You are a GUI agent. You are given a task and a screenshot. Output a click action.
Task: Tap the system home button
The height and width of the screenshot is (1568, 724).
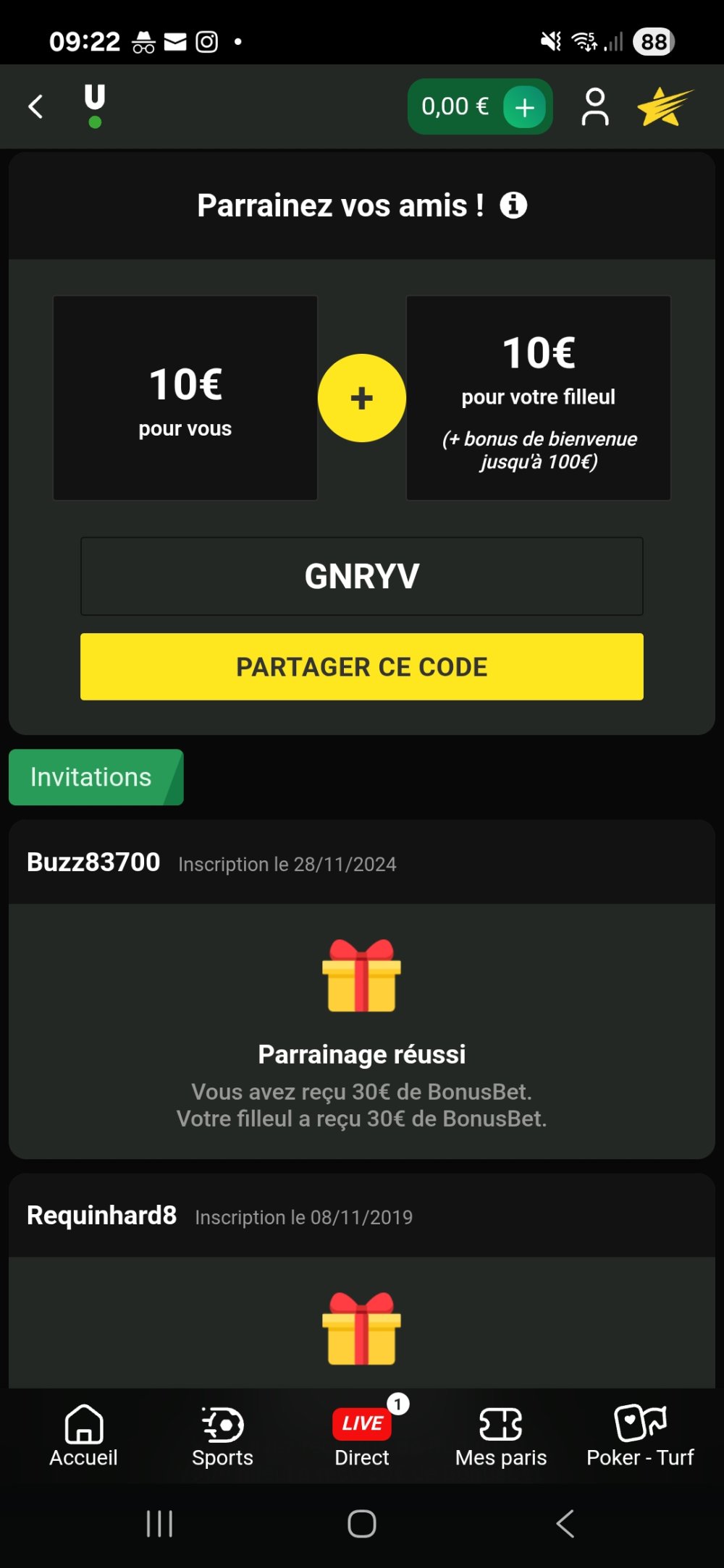tap(361, 1523)
